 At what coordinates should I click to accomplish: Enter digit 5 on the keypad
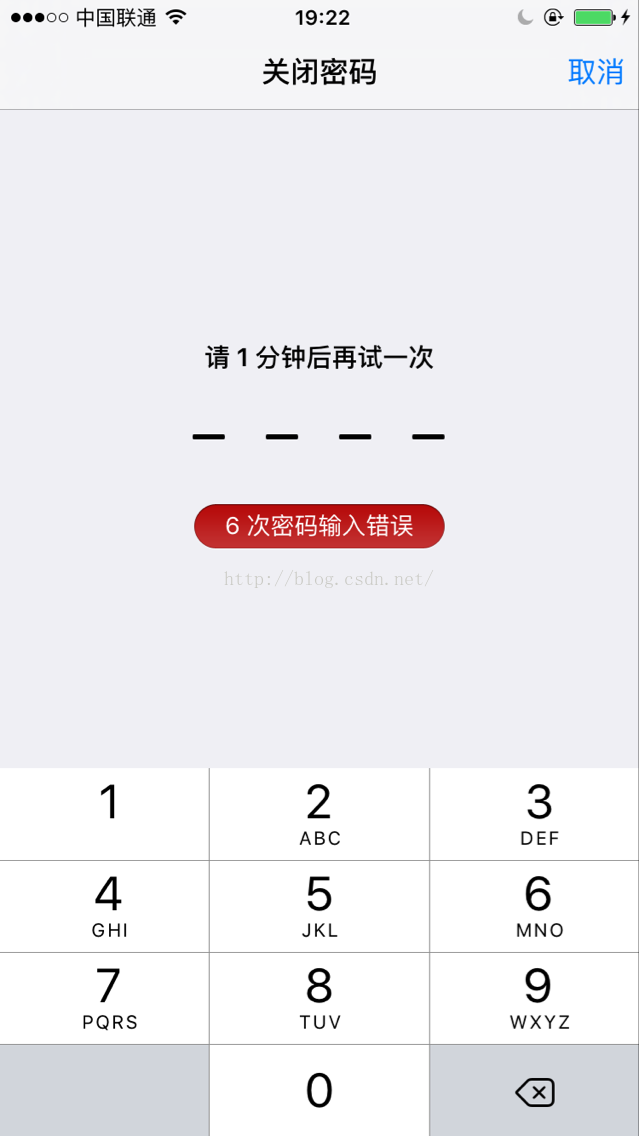319,906
